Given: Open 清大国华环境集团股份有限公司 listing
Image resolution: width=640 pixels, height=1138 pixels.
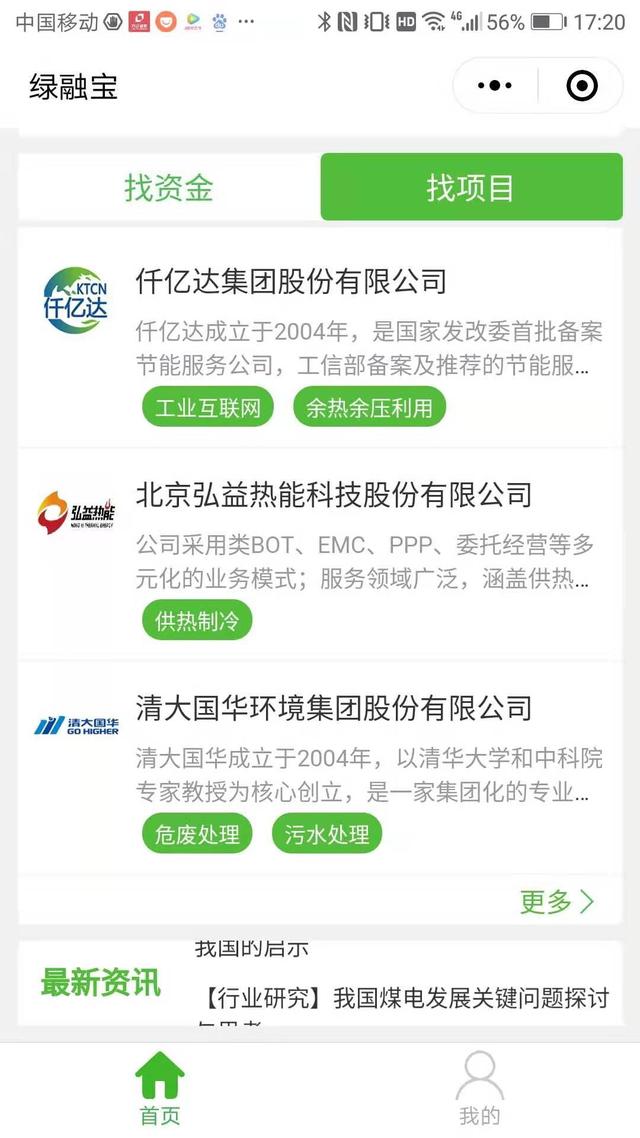Looking at the screenshot, I should coord(320,768).
